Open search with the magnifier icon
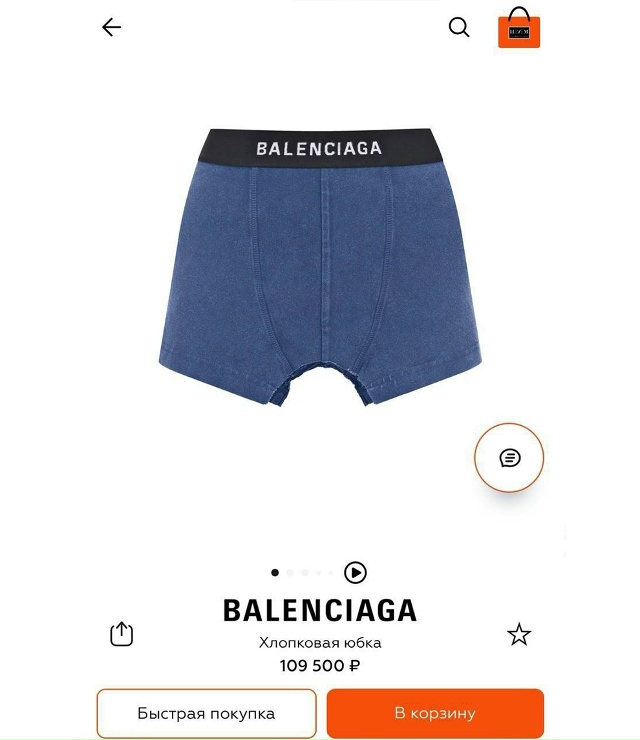 (x=459, y=28)
